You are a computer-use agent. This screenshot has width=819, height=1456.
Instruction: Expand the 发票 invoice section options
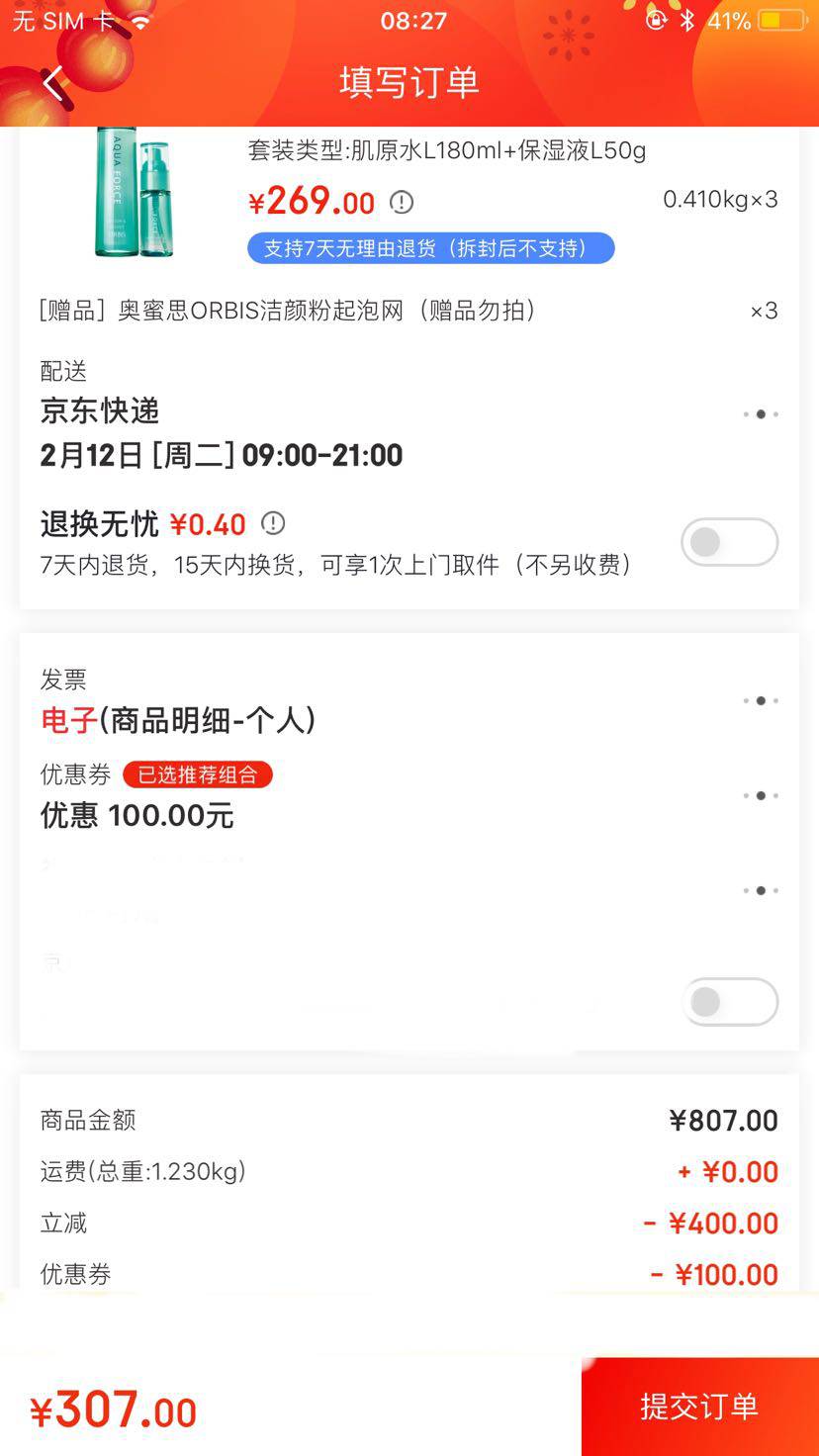(x=760, y=699)
